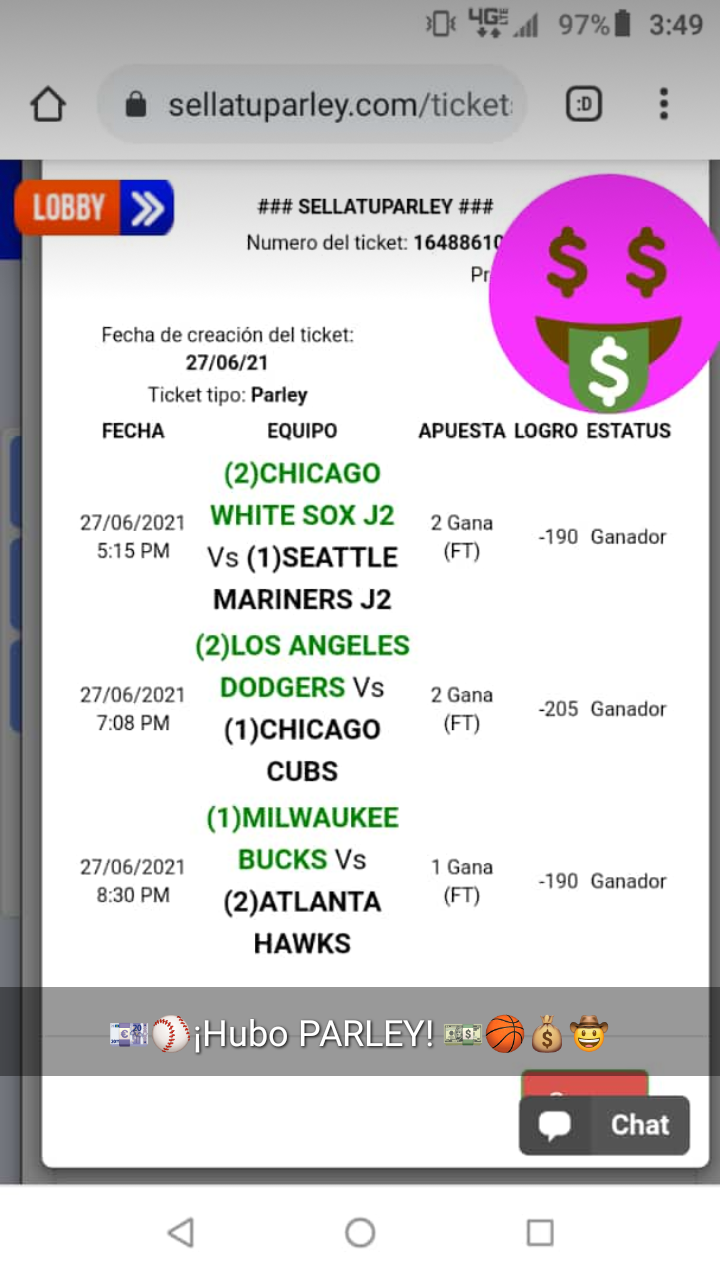This screenshot has width=720, height=1280.
Task: Open the Chat widget
Action: pyautogui.click(x=604, y=1125)
